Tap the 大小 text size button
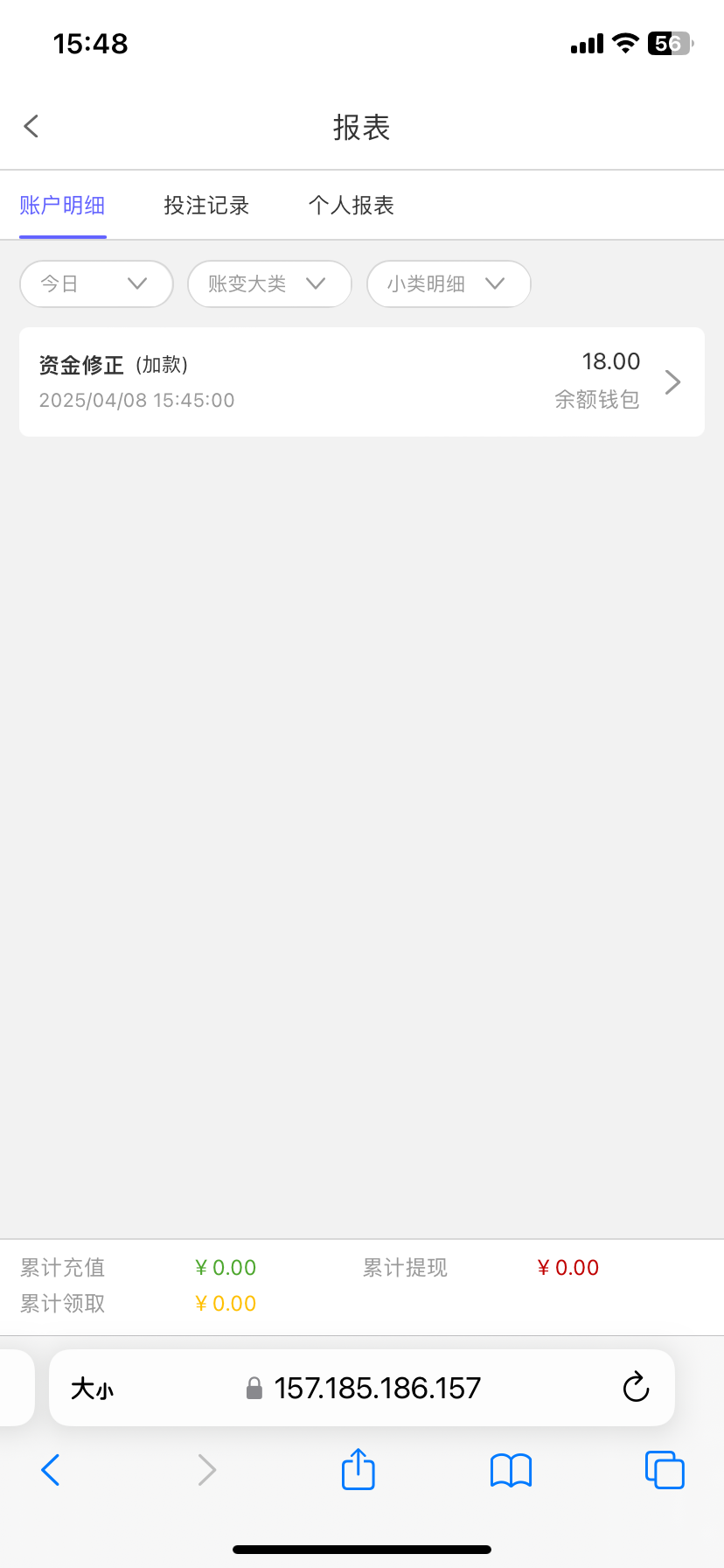The height and width of the screenshot is (1568, 724). tap(92, 1389)
